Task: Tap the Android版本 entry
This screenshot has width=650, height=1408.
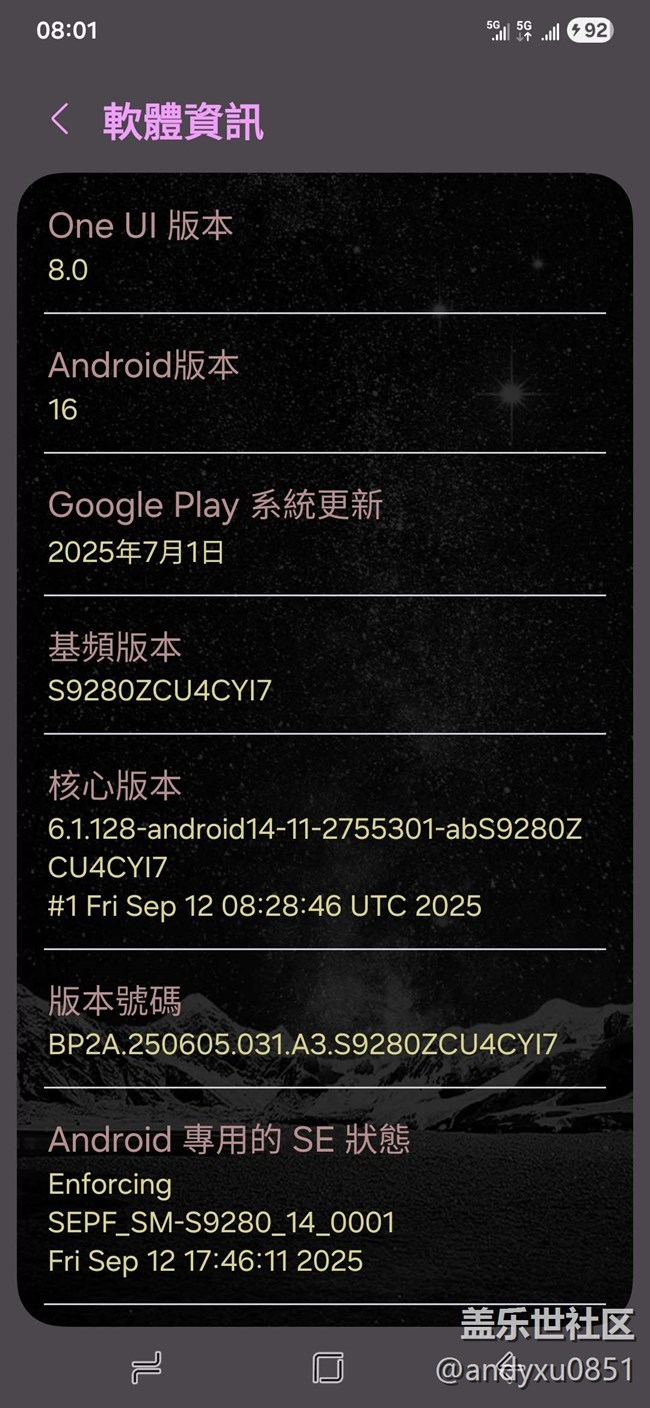Action: [x=325, y=386]
